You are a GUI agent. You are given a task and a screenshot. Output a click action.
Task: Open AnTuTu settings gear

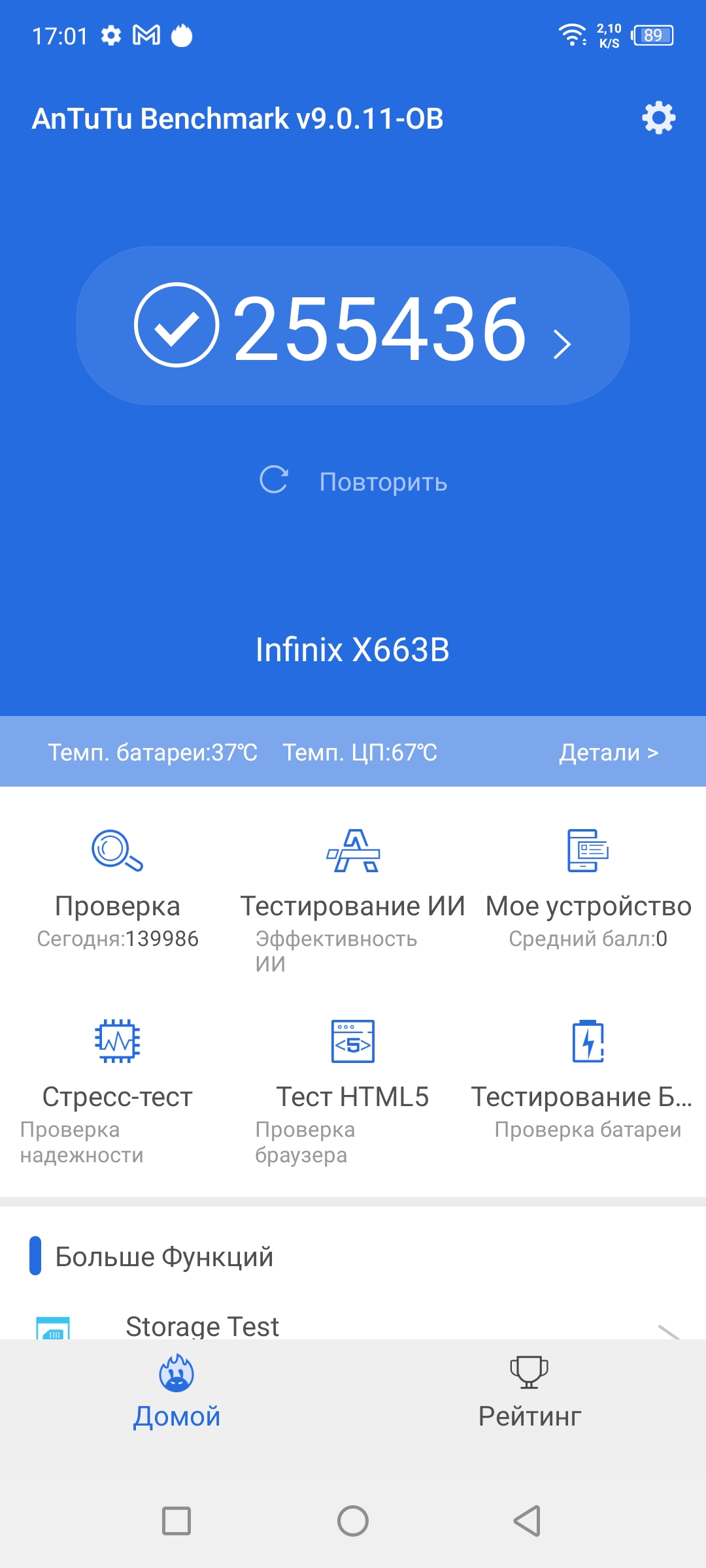point(658,118)
